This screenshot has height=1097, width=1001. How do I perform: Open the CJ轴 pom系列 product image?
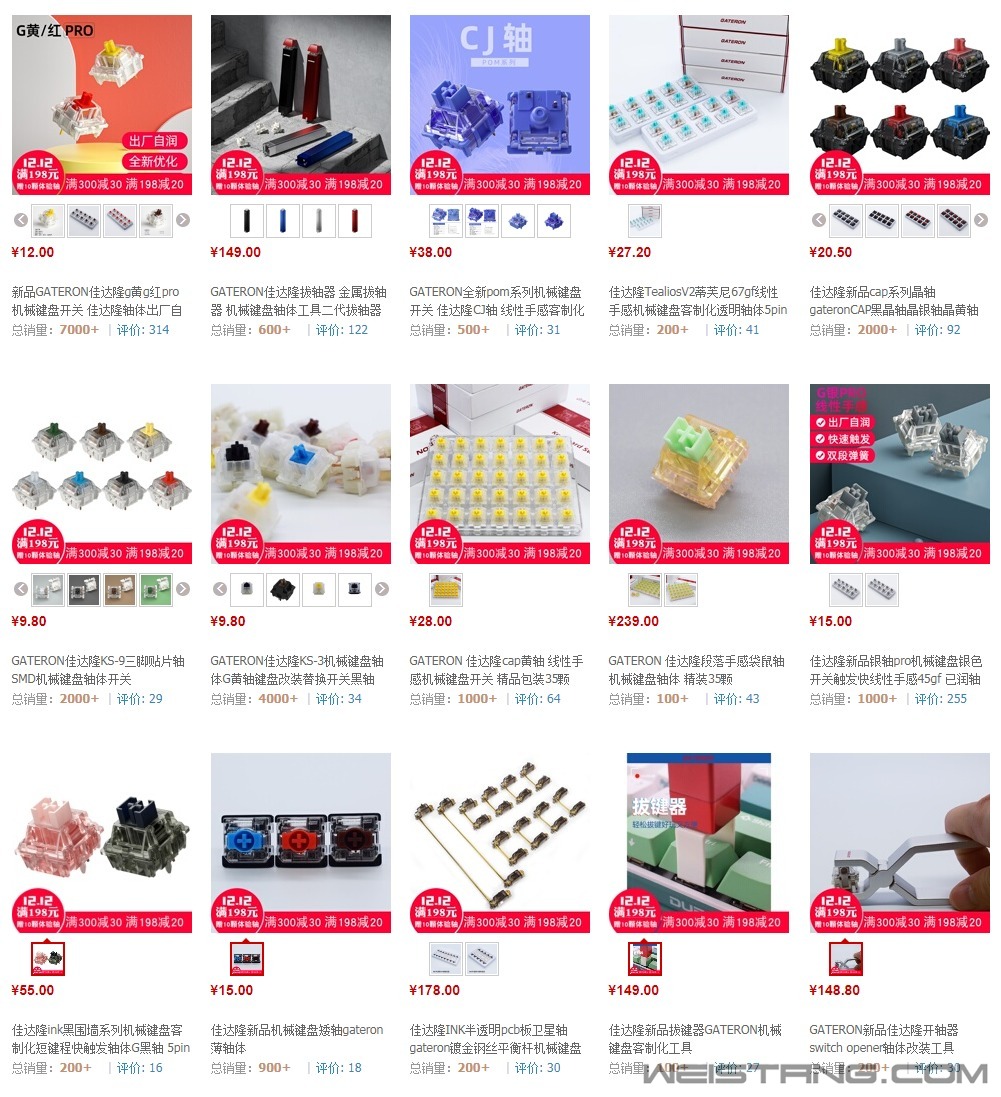click(x=499, y=104)
